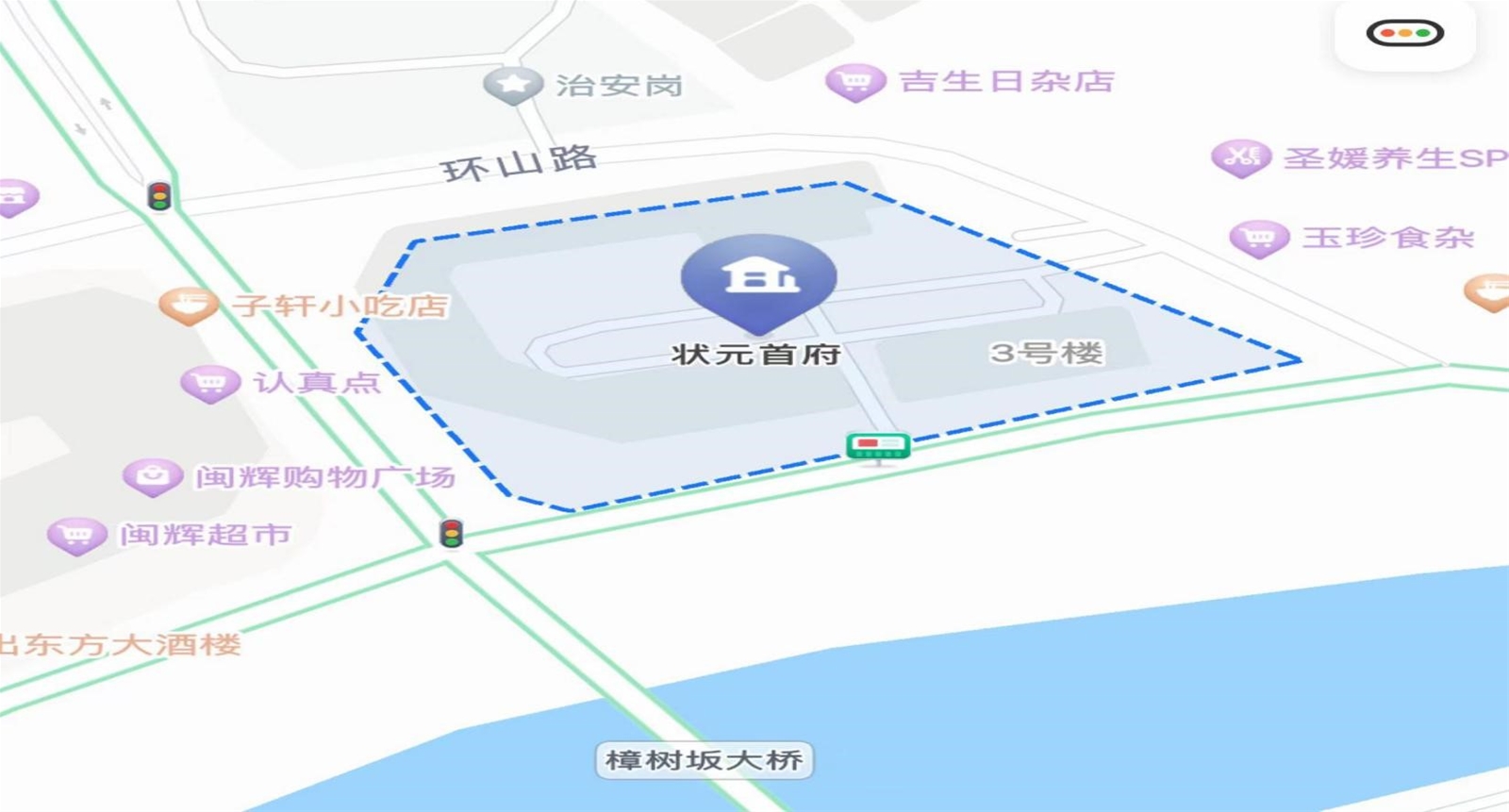Toggle the traffic conditions layer button

click(x=1404, y=34)
